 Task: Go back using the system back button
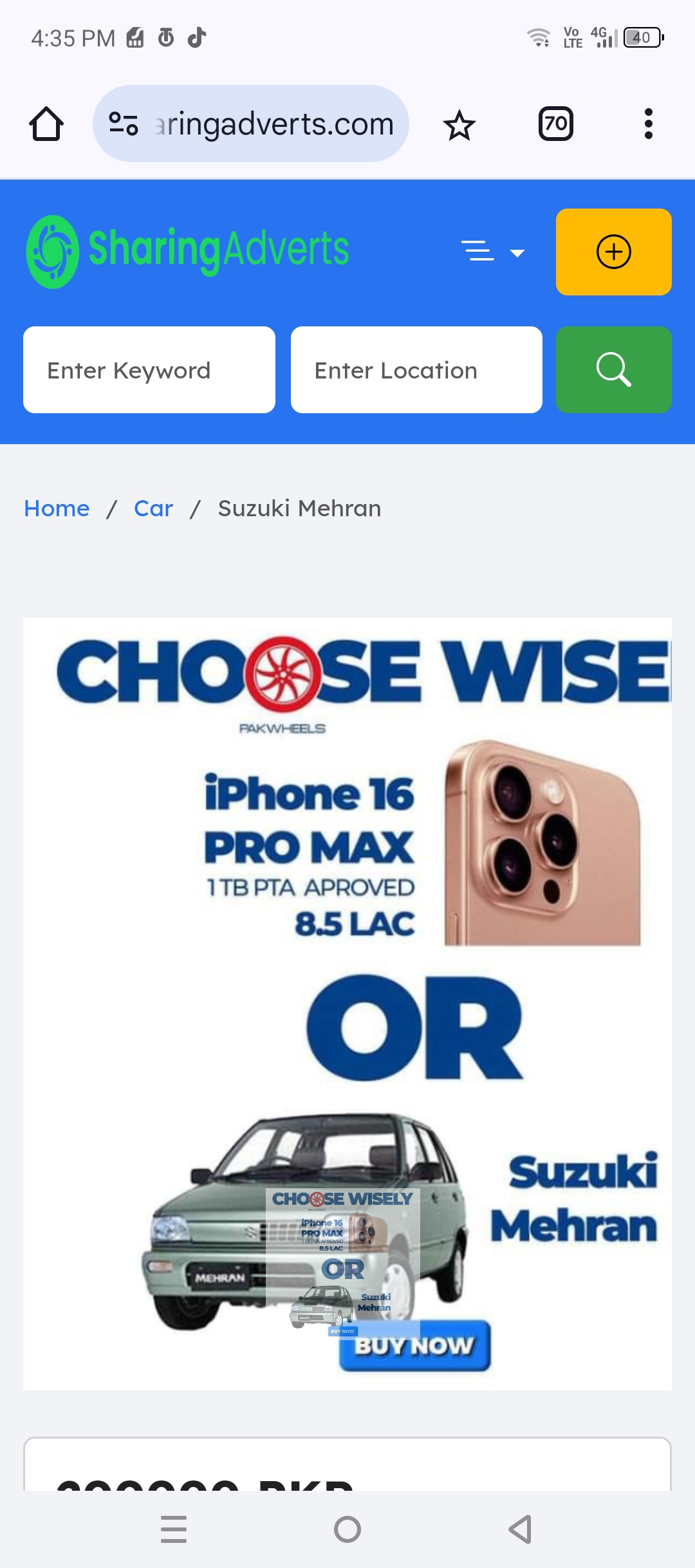520,1529
